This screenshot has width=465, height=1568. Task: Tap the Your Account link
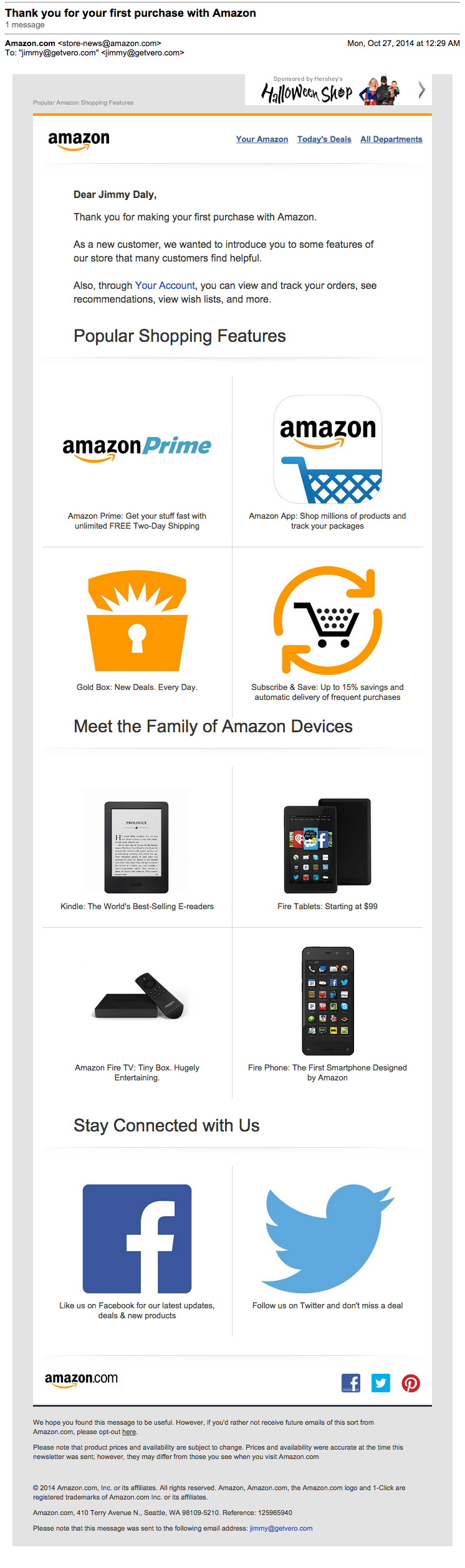click(165, 285)
